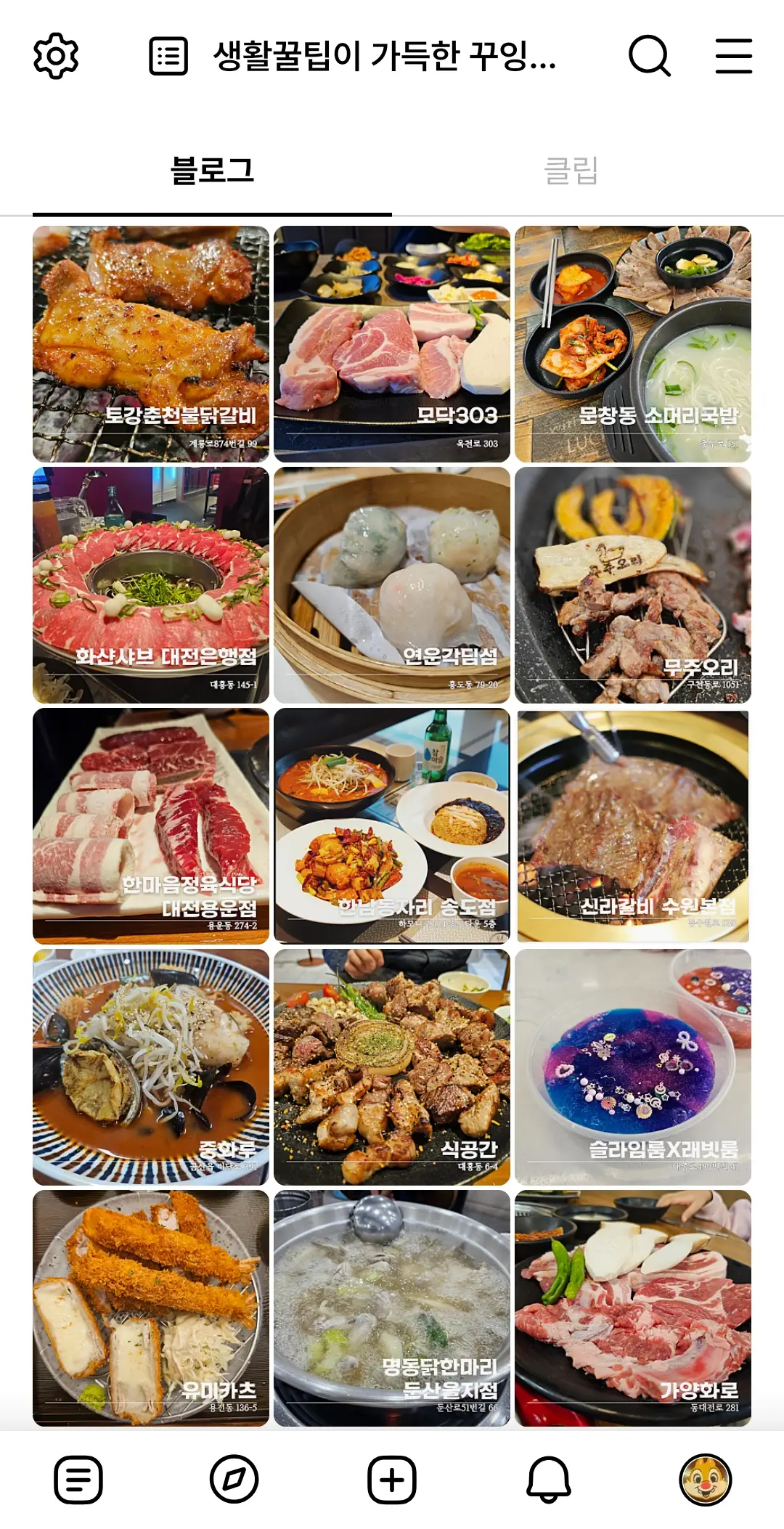Screen dimensions: 784x1529
Task: Open the 문창동 소머리국밥 post
Action: (634, 341)
